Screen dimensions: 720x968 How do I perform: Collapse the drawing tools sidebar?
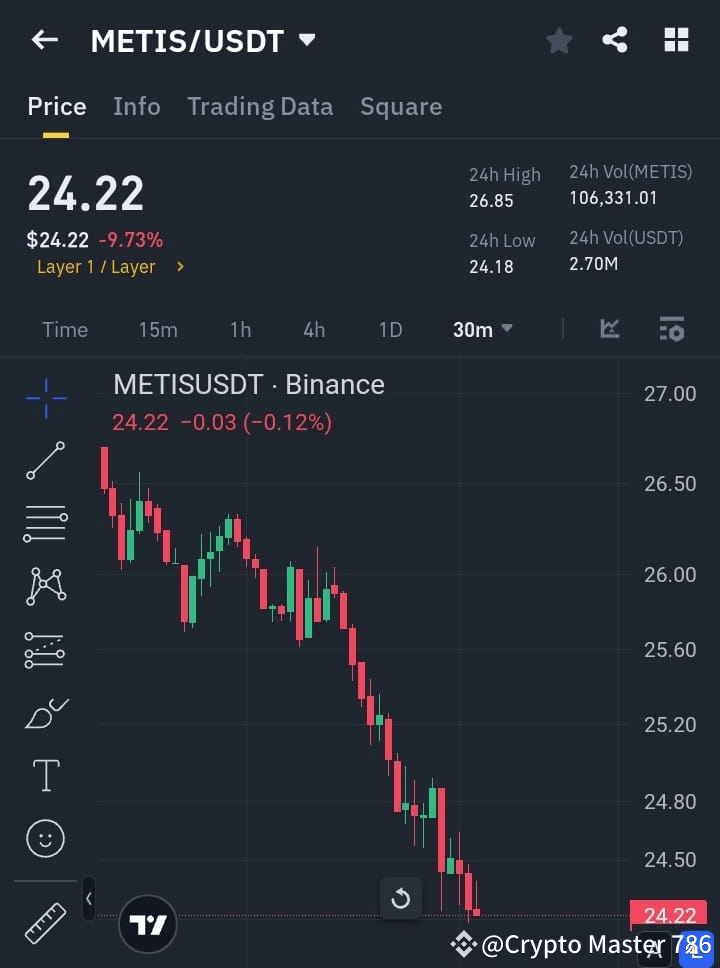click(88, 898)
